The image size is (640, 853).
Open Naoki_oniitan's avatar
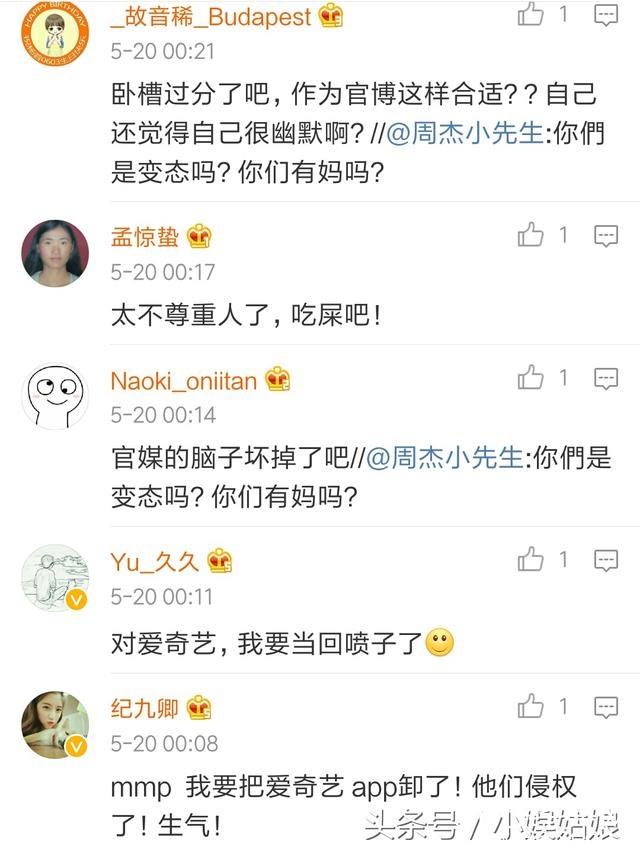click(x=55, y=395)
